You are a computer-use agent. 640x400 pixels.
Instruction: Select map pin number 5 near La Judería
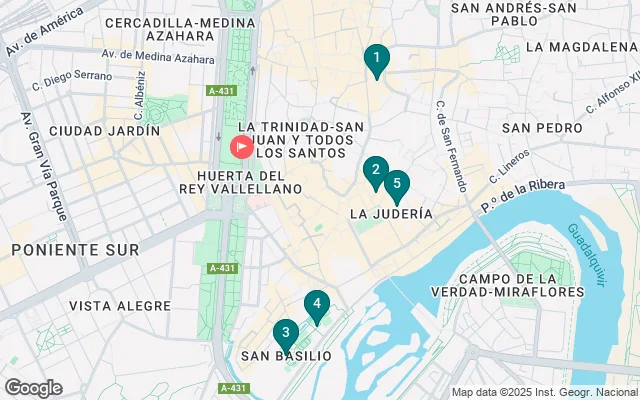pyautogui.click(x=397, y=184)
